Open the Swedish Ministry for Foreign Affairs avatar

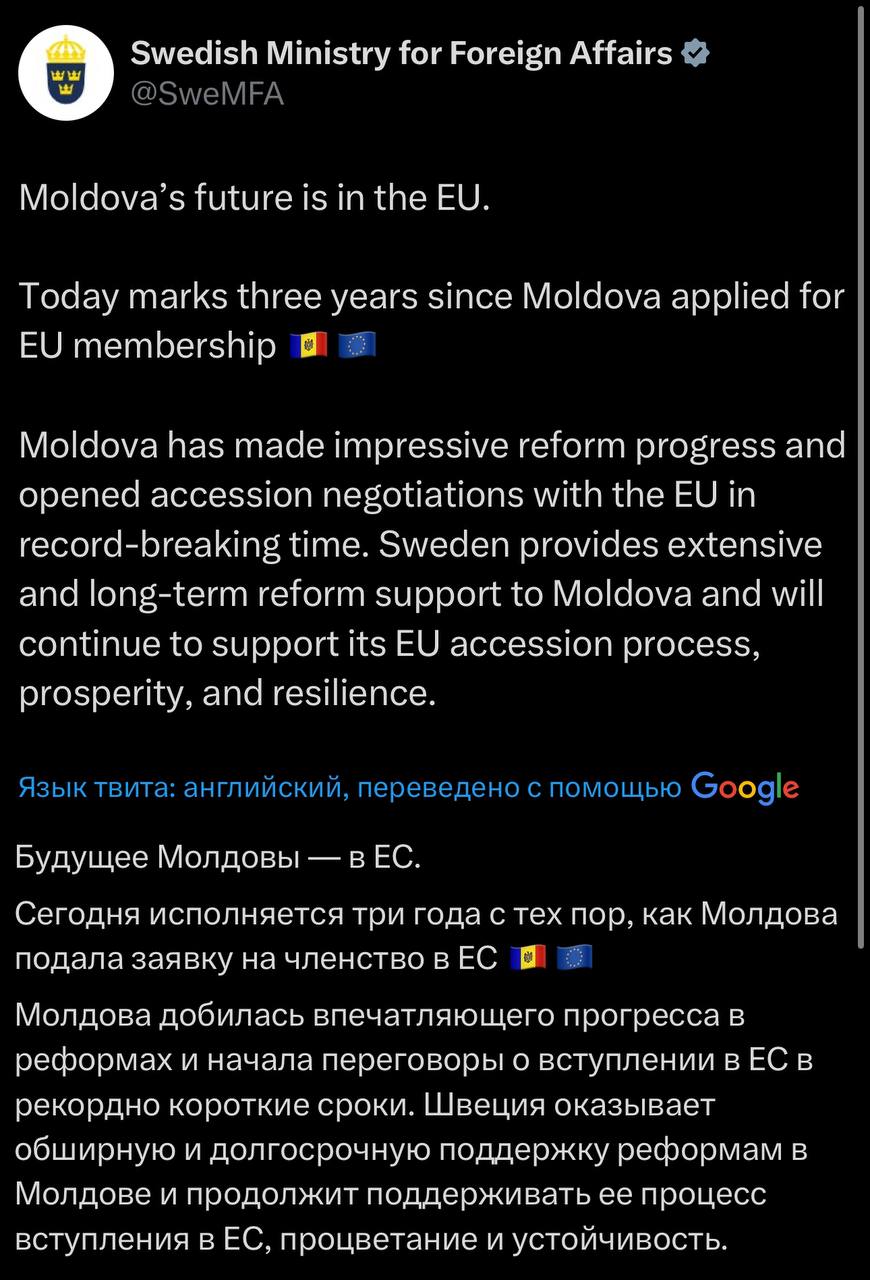coord(66,72)
